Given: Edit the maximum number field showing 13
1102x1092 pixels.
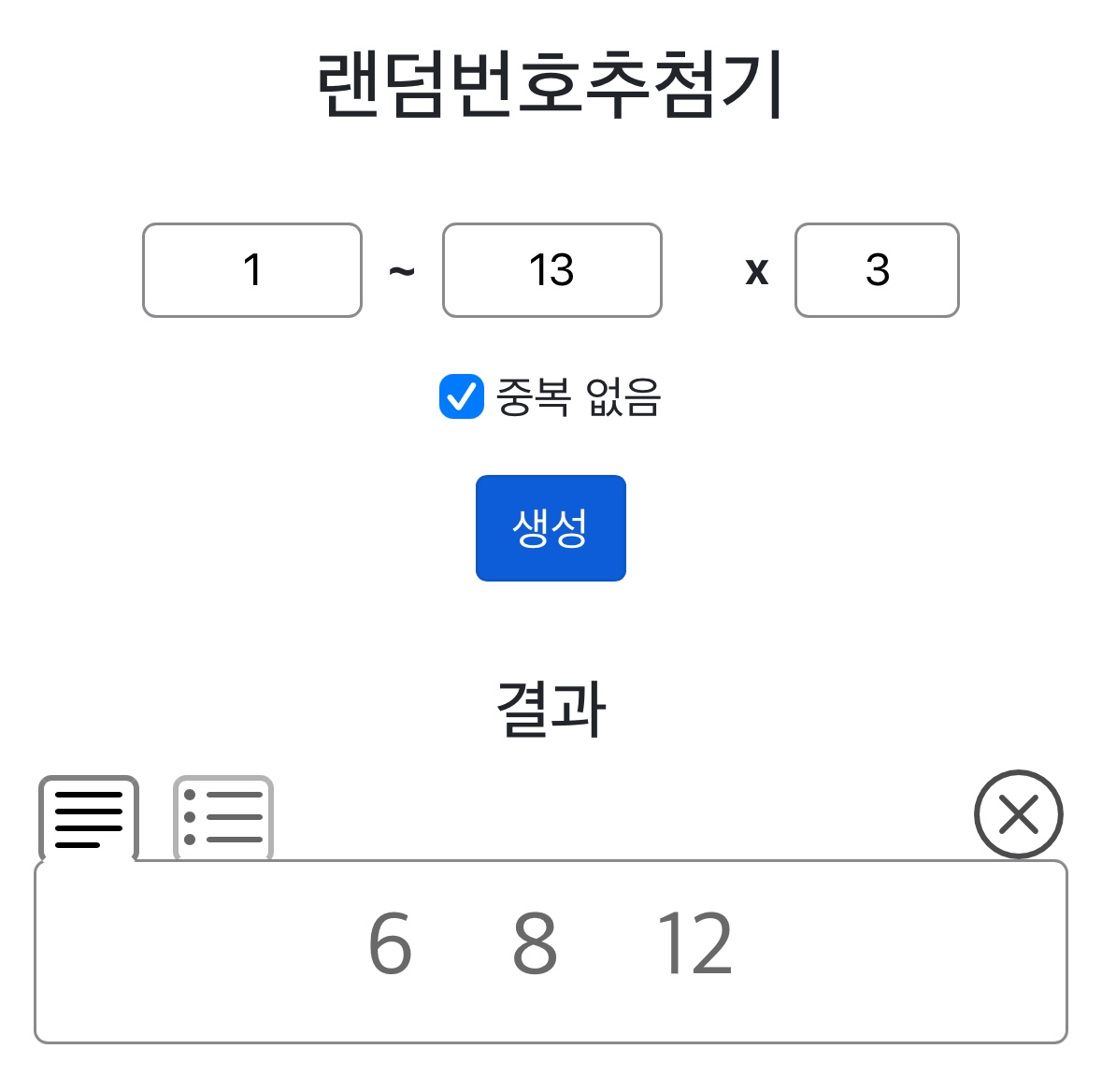Looking at the screenshot, I should point(551,270).
